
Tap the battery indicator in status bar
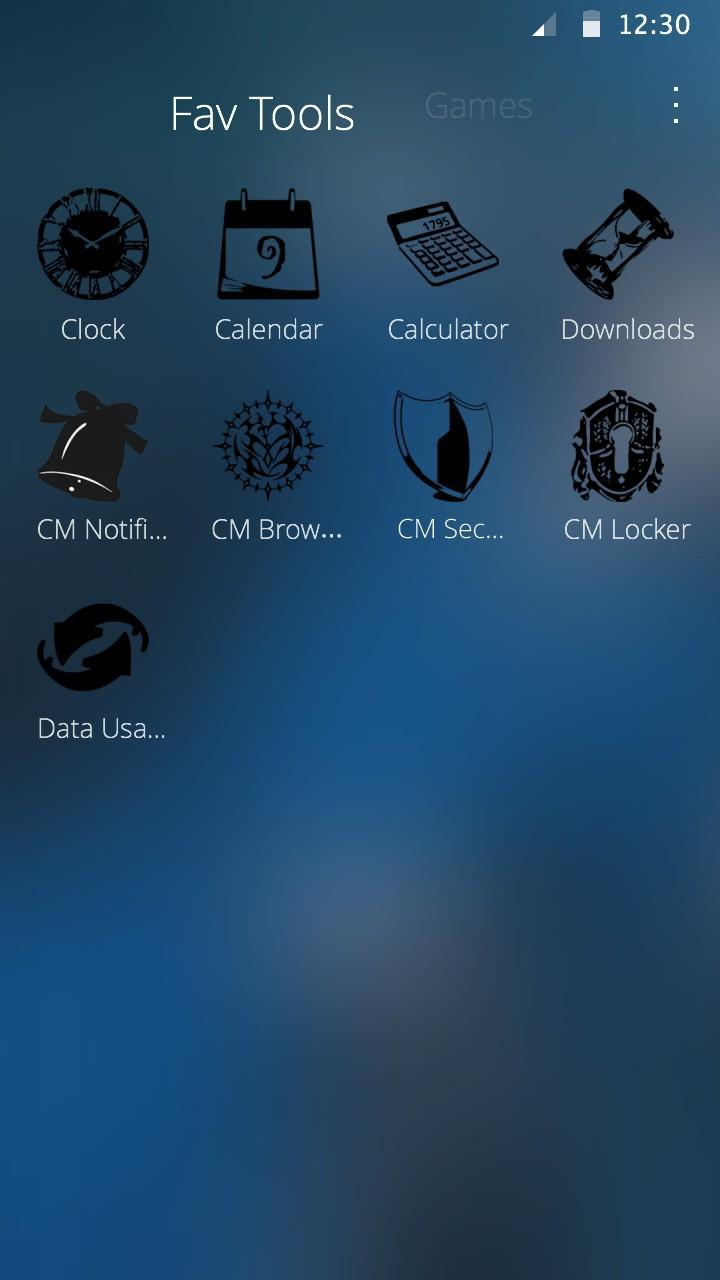pos(590,25)
